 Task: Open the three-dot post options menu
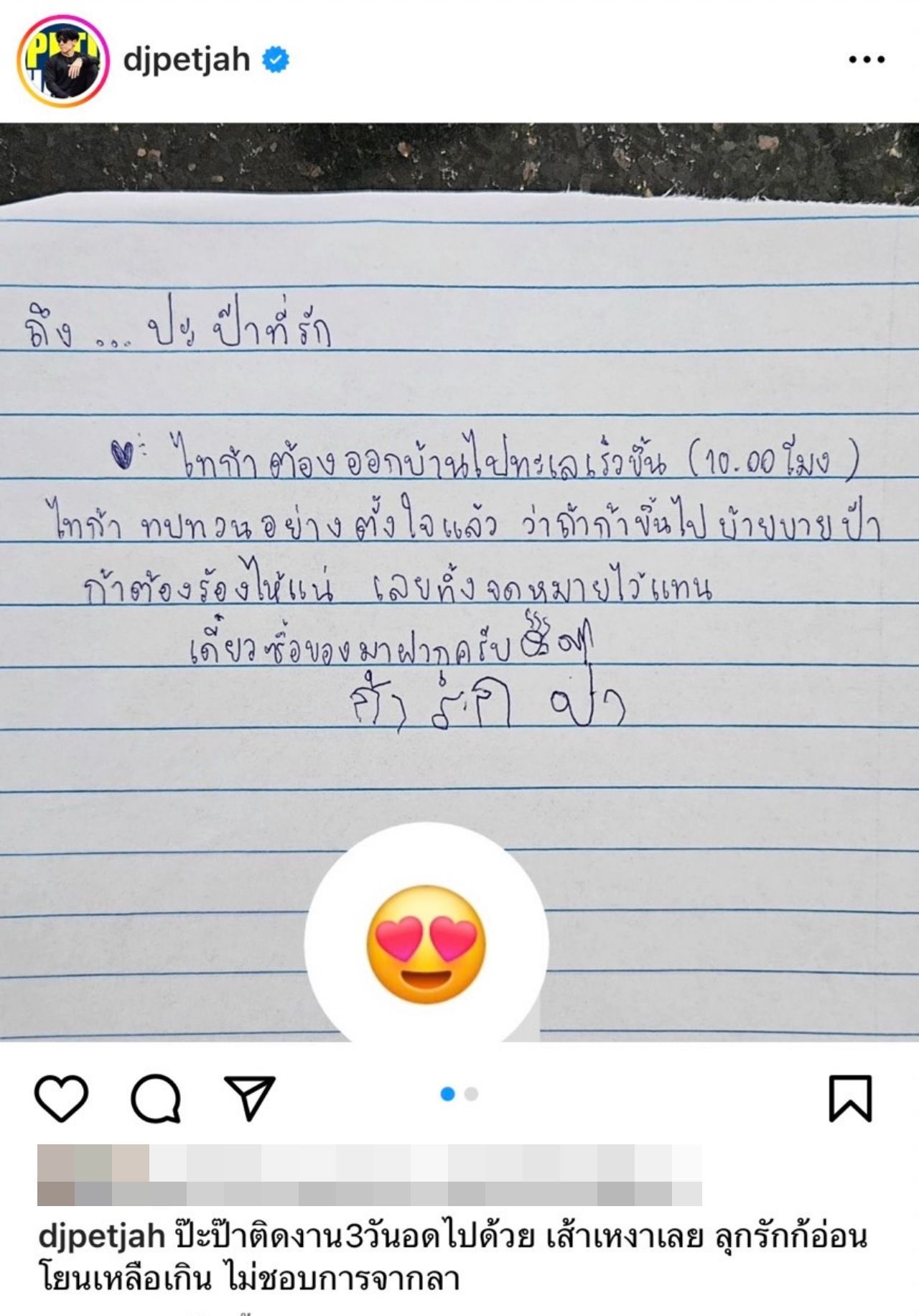(x=866, y=60)
